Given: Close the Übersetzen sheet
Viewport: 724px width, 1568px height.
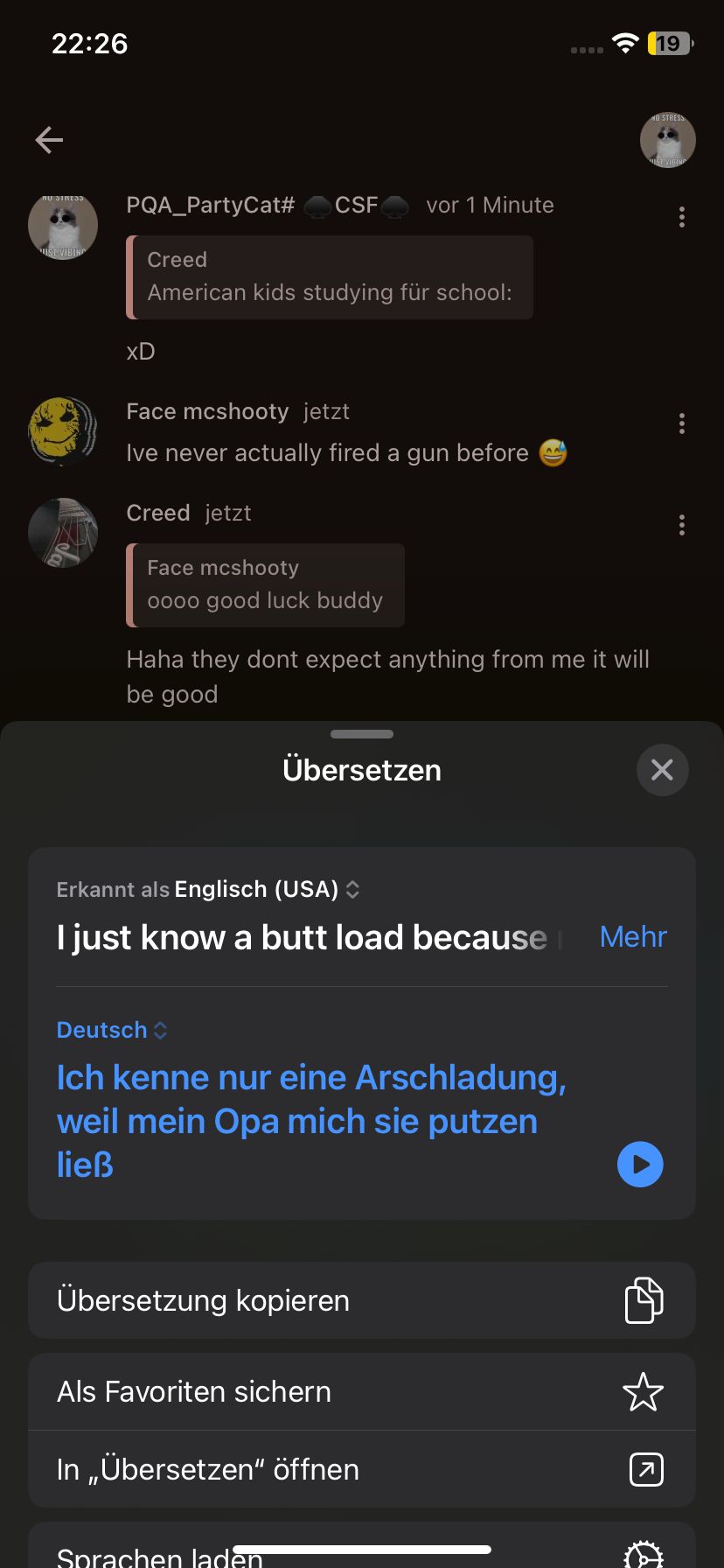Looking at the screenshot, I should 662,770.
